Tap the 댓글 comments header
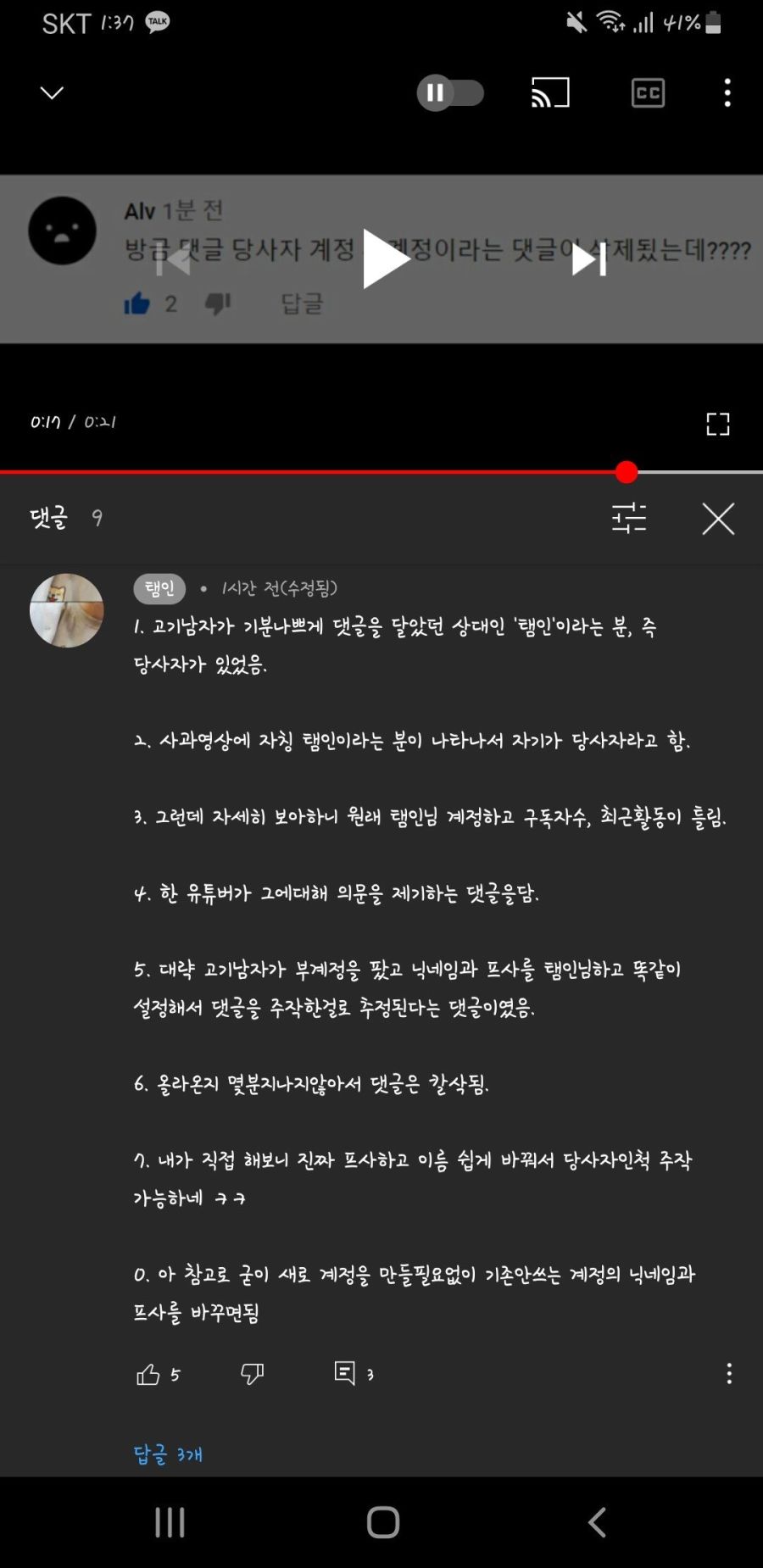 pyautogui.click(x=51, y=520)
